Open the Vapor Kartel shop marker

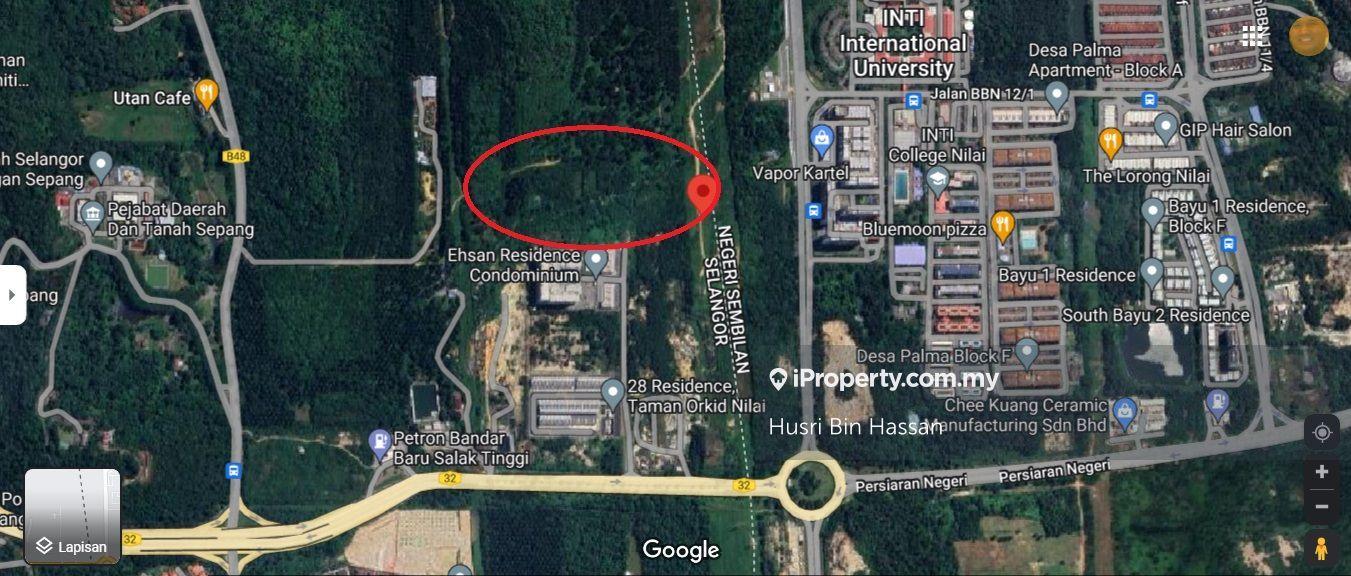pyautogui.click(x=823, y=138)
